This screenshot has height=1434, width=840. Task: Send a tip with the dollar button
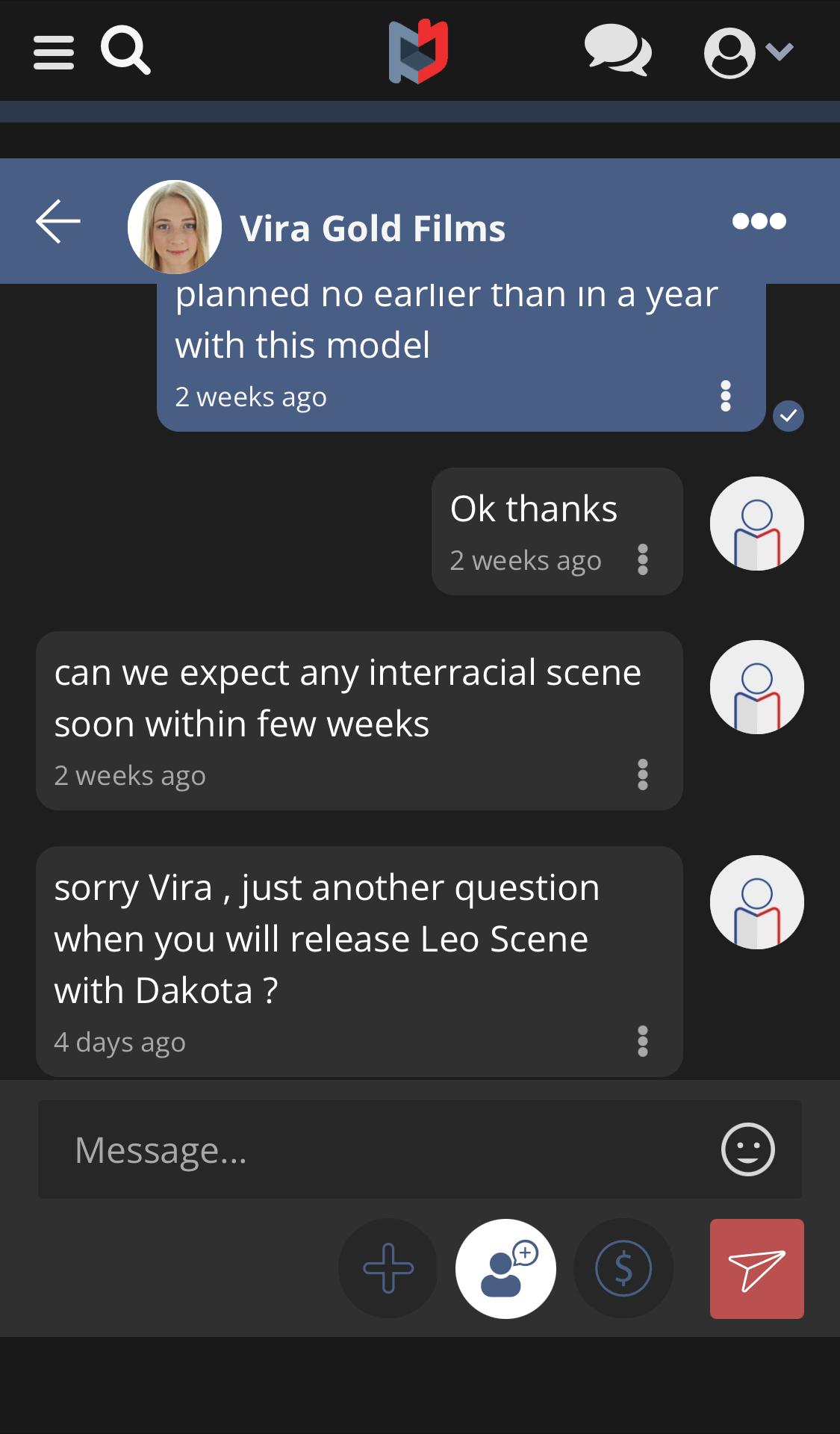623,1268
